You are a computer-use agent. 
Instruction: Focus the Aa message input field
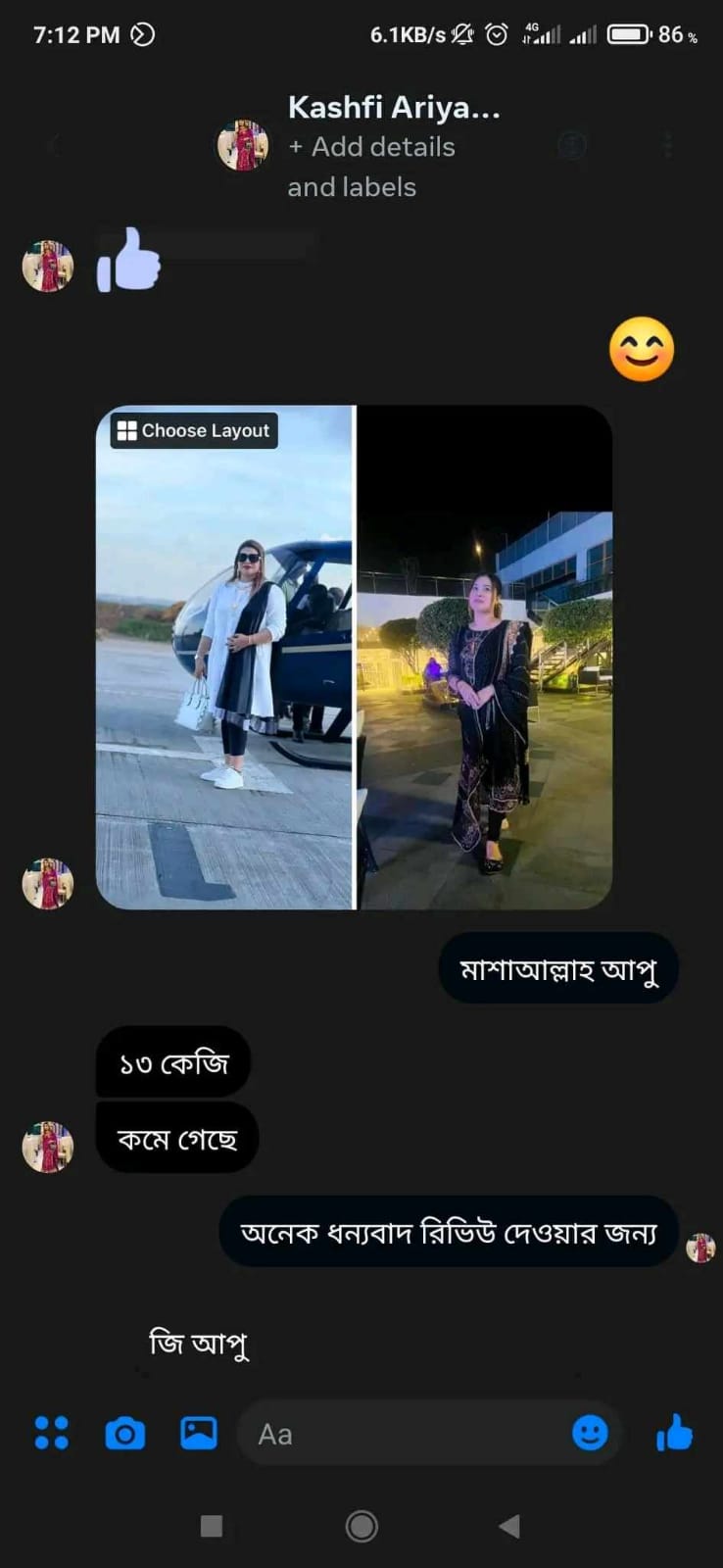(x=402, y=1435)
